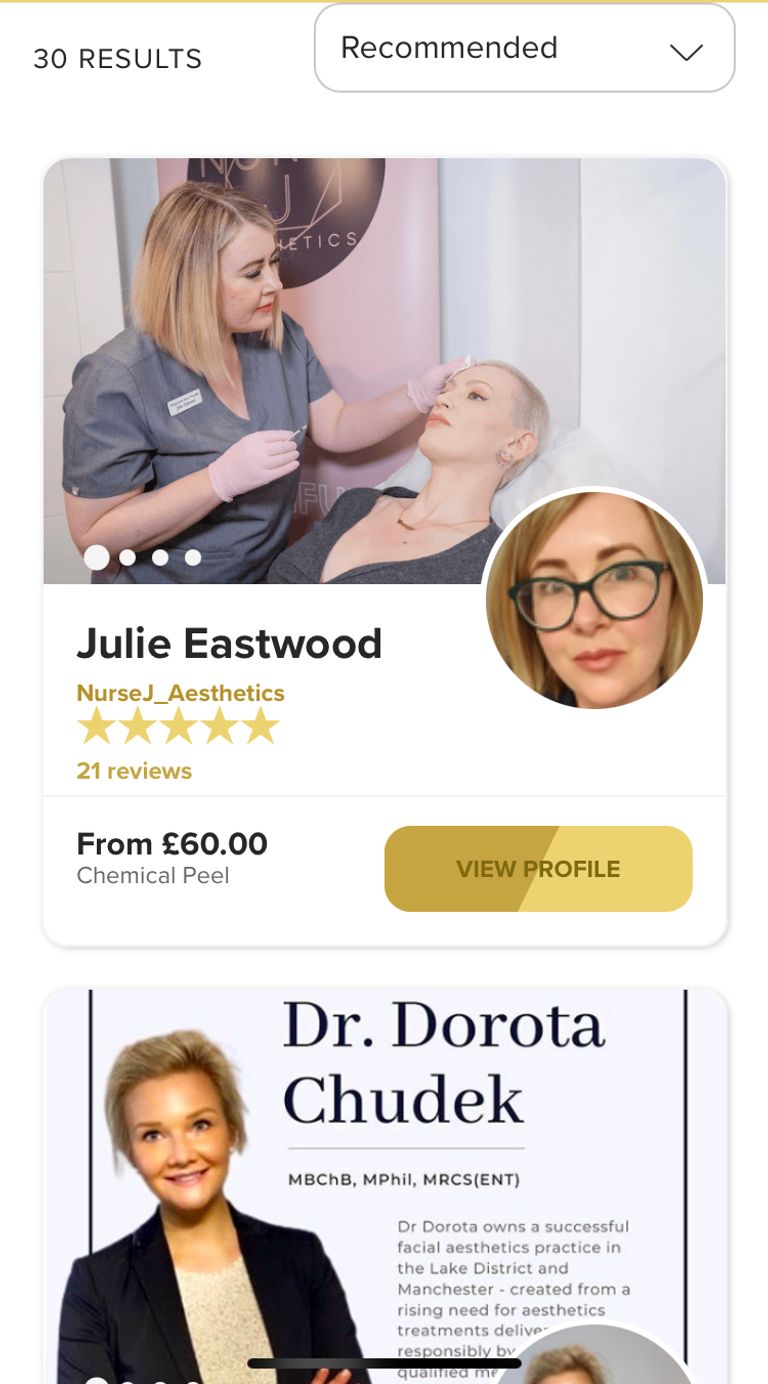
Task: Tap the fifth star in Julie's rating
Action: [258, 726]
